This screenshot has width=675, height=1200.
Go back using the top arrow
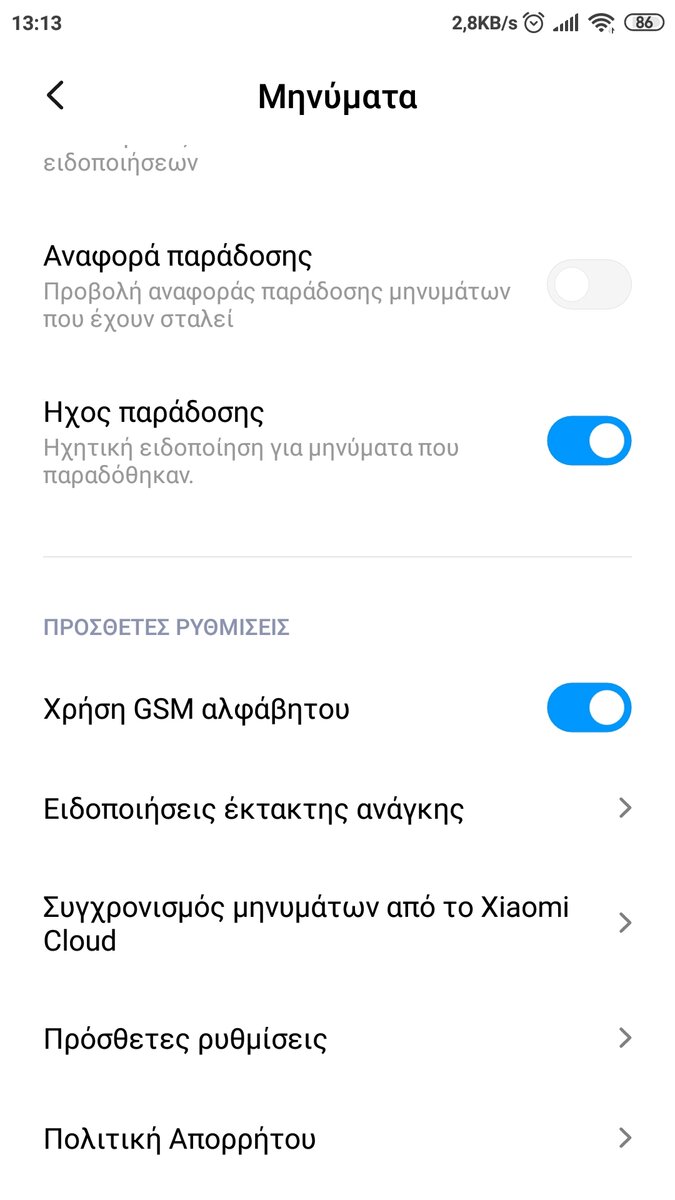55,96
